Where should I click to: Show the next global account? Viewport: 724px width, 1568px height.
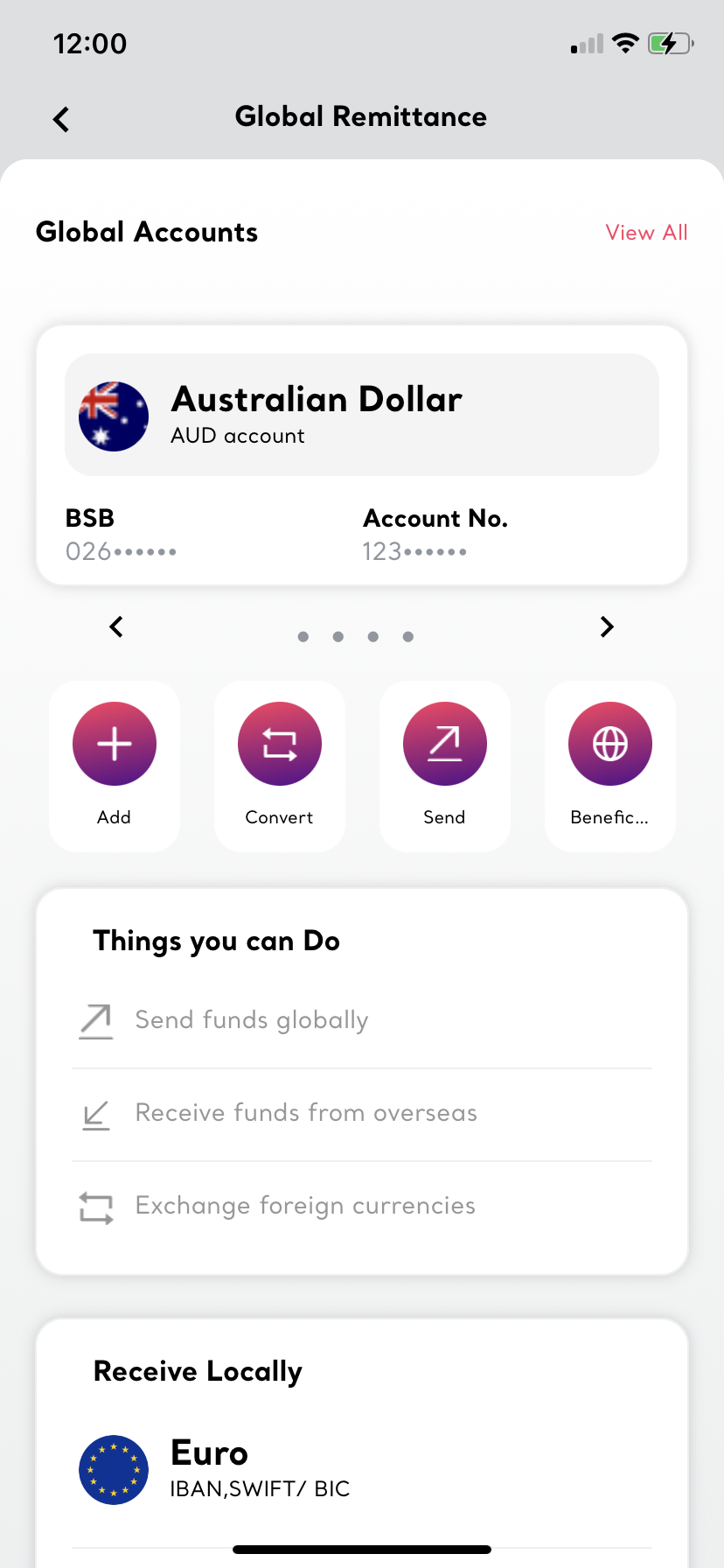tap(607, 626)
